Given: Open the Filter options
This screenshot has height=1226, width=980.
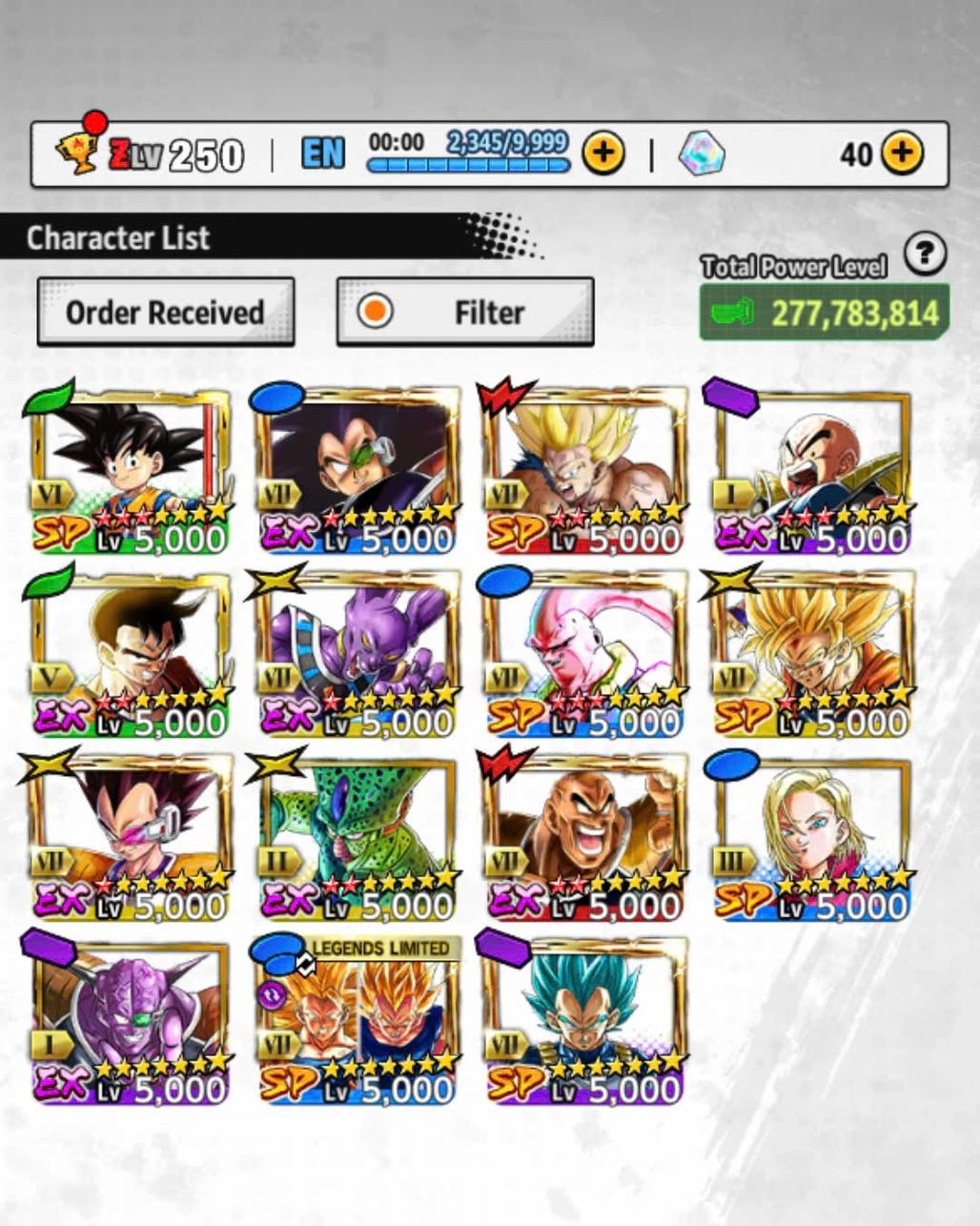Looking at the screenshot, I should pyautogui.click(x=465, y=312).
